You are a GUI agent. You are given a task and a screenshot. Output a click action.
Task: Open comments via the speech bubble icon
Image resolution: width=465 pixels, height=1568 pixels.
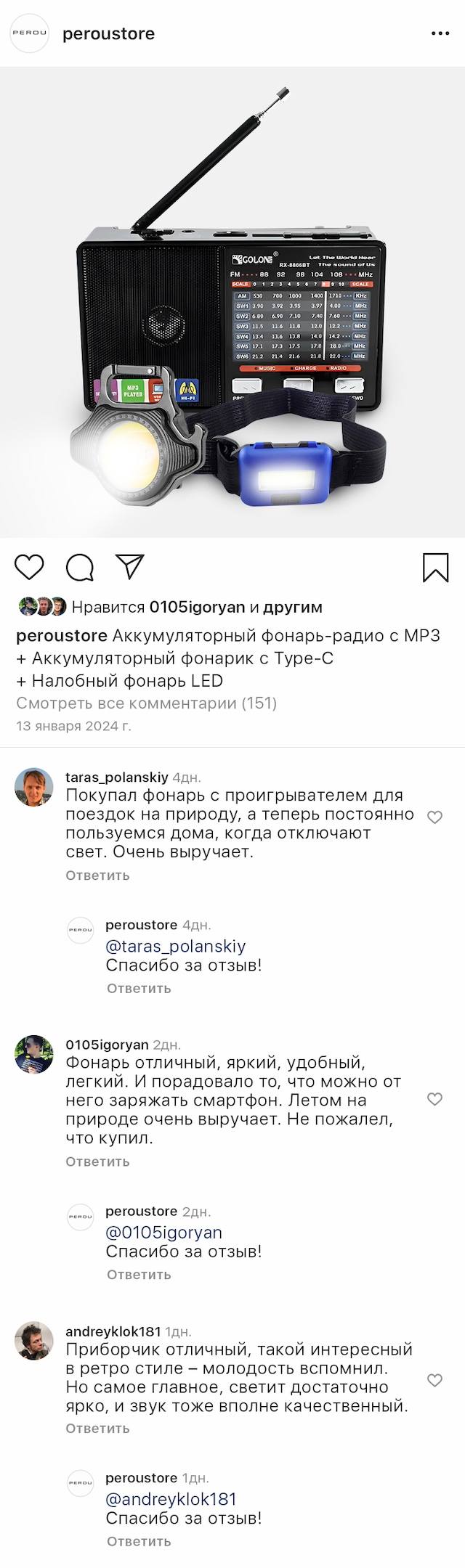[80, 568]
